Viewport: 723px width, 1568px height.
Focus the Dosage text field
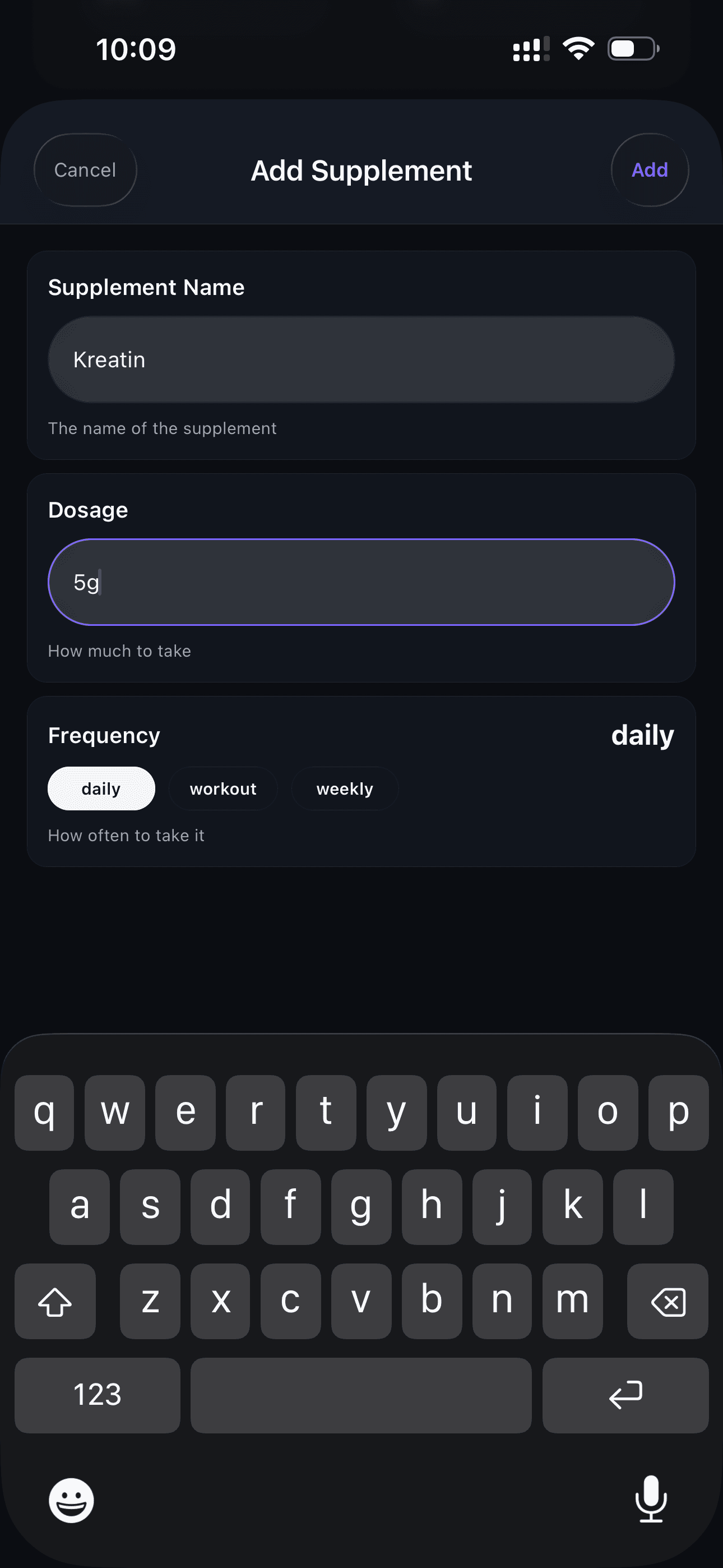(361, 582)
